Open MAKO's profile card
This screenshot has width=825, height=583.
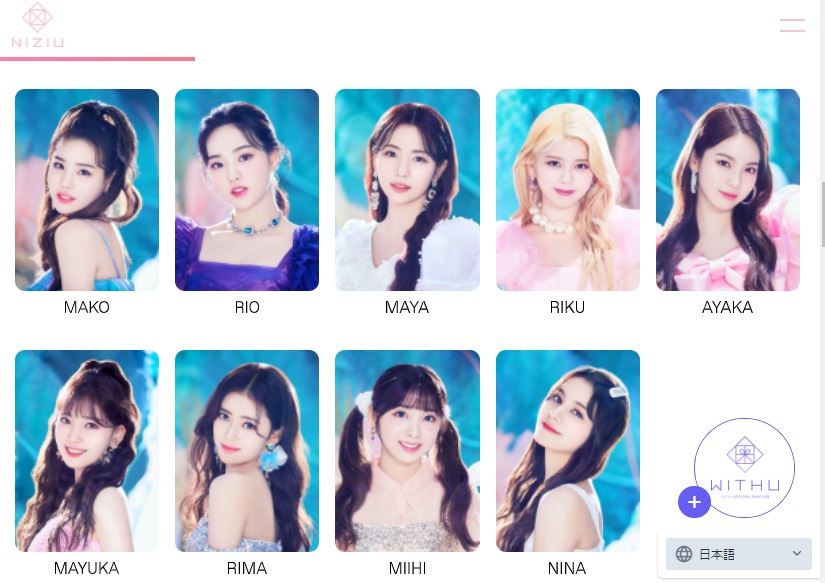[x=87, y=190]
